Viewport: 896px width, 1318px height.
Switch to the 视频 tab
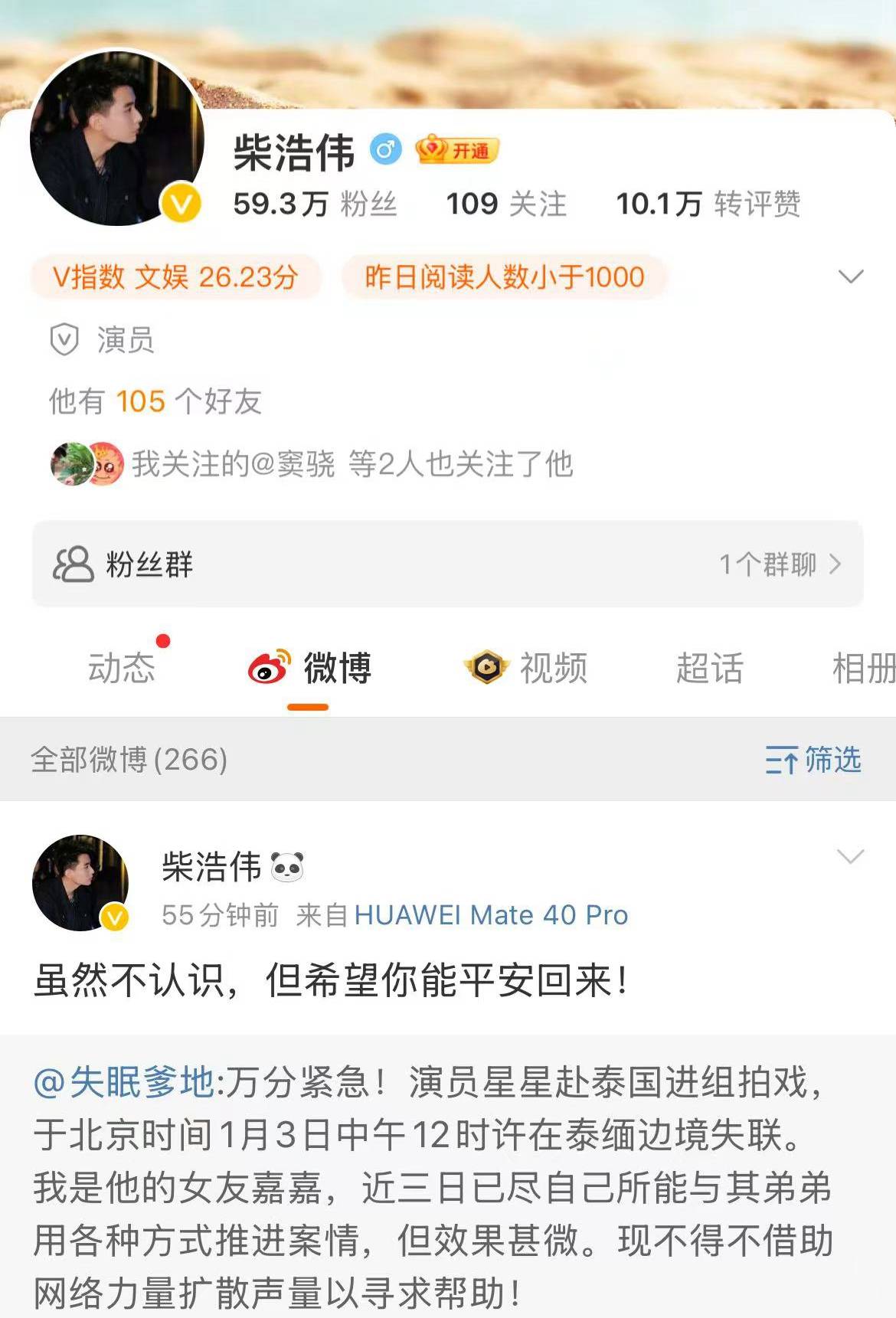(x=527, y=668)
